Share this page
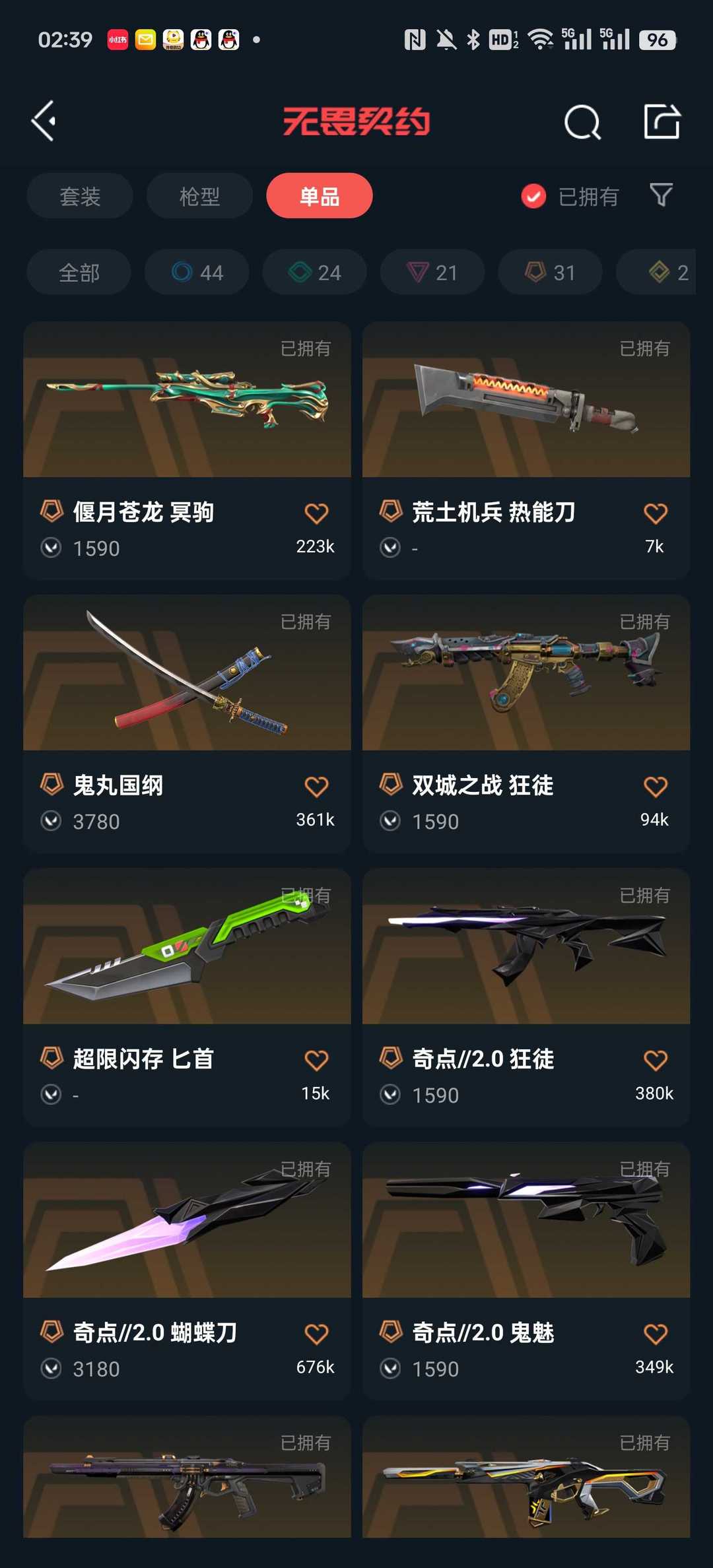The image size is (713, 1568). [662, 121]
